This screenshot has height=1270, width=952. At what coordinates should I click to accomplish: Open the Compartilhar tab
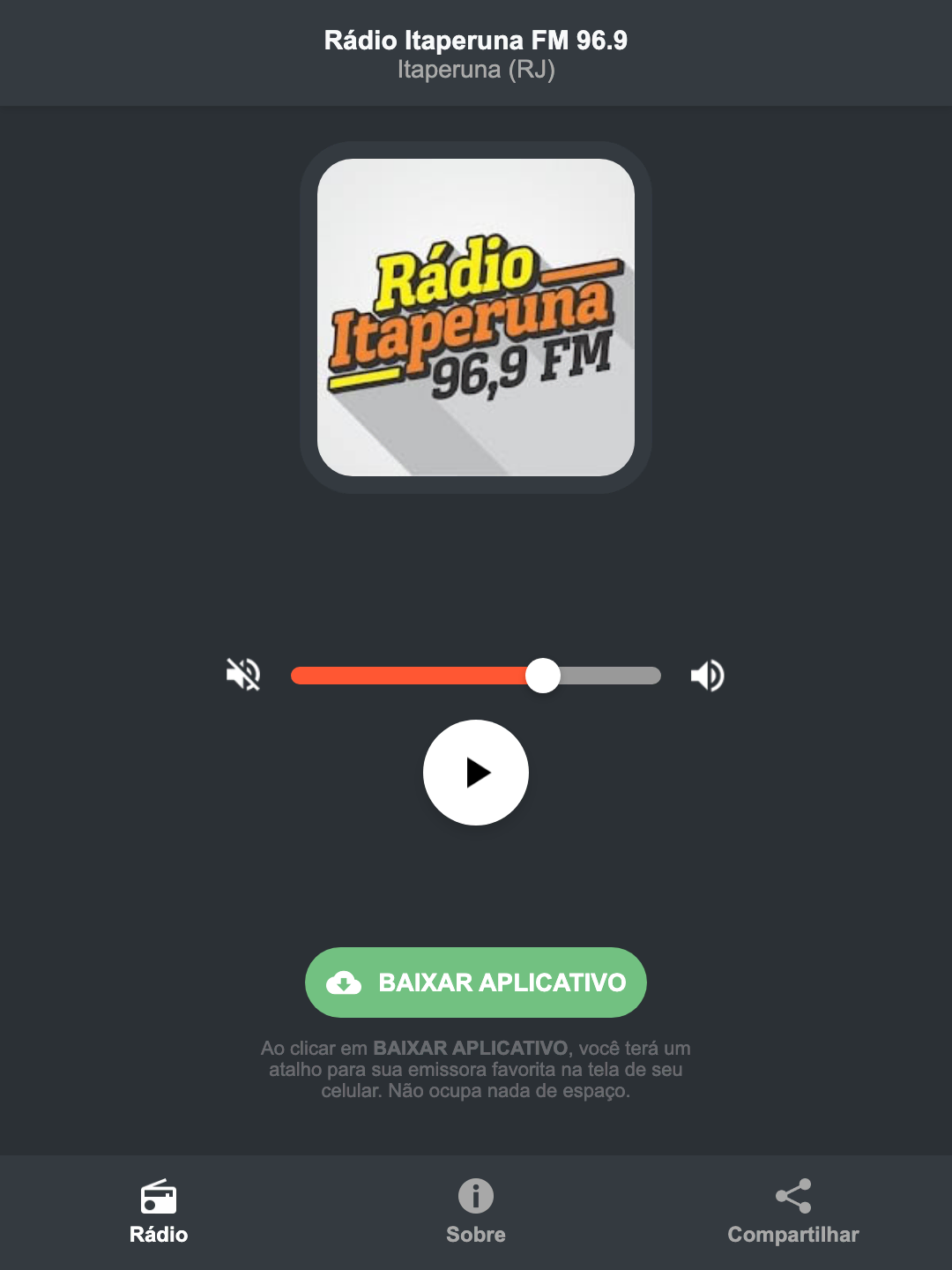pos(792,1213)
